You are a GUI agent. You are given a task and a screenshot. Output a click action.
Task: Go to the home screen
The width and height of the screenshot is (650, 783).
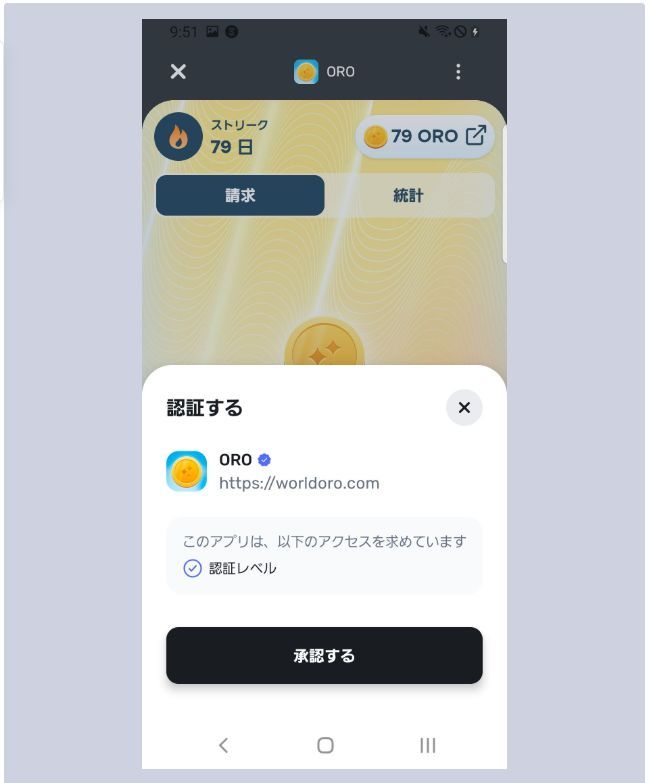pyautogui.click(x=325, y=745)
